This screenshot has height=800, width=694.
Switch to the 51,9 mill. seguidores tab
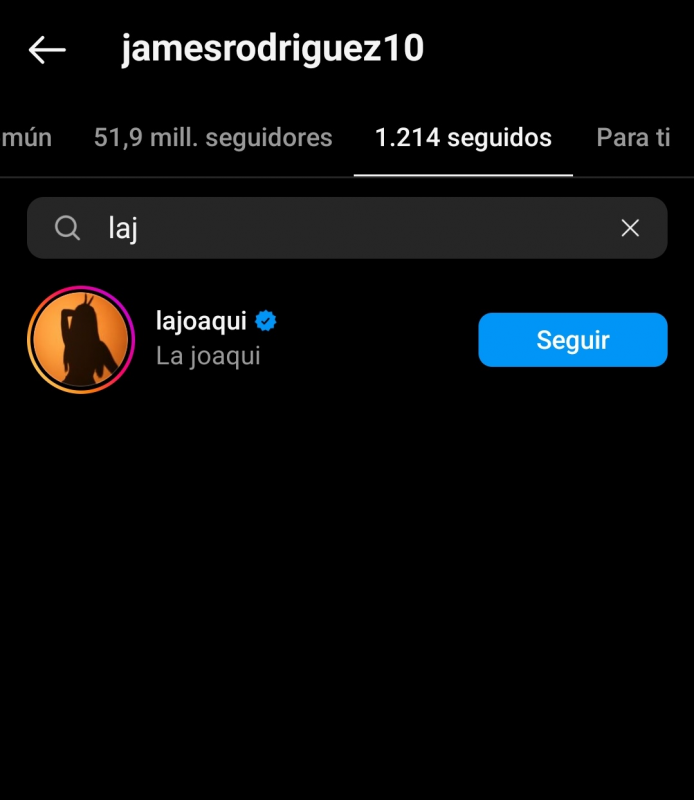pos(213,138)
